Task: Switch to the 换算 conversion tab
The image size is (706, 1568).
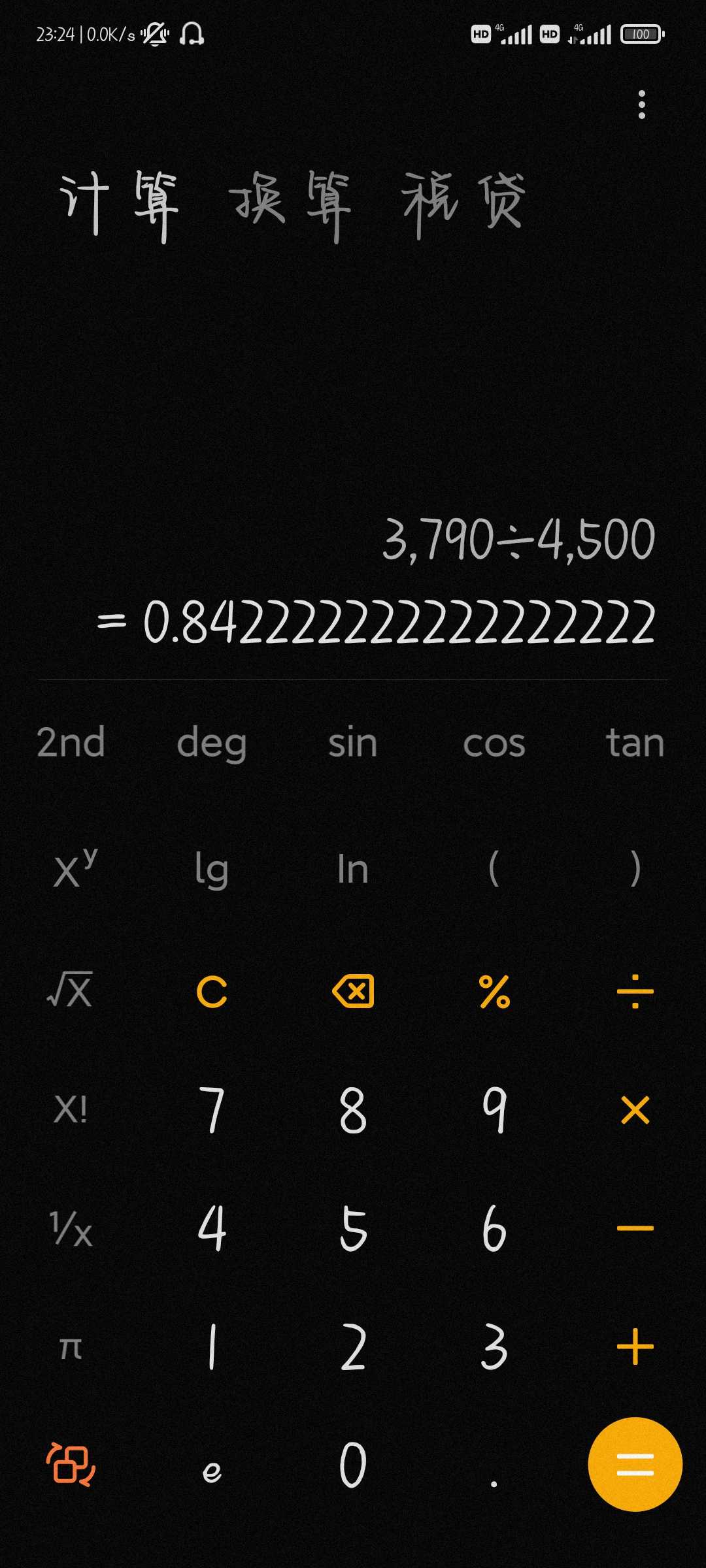Action: pyautogui.click(x=291, y=204)
